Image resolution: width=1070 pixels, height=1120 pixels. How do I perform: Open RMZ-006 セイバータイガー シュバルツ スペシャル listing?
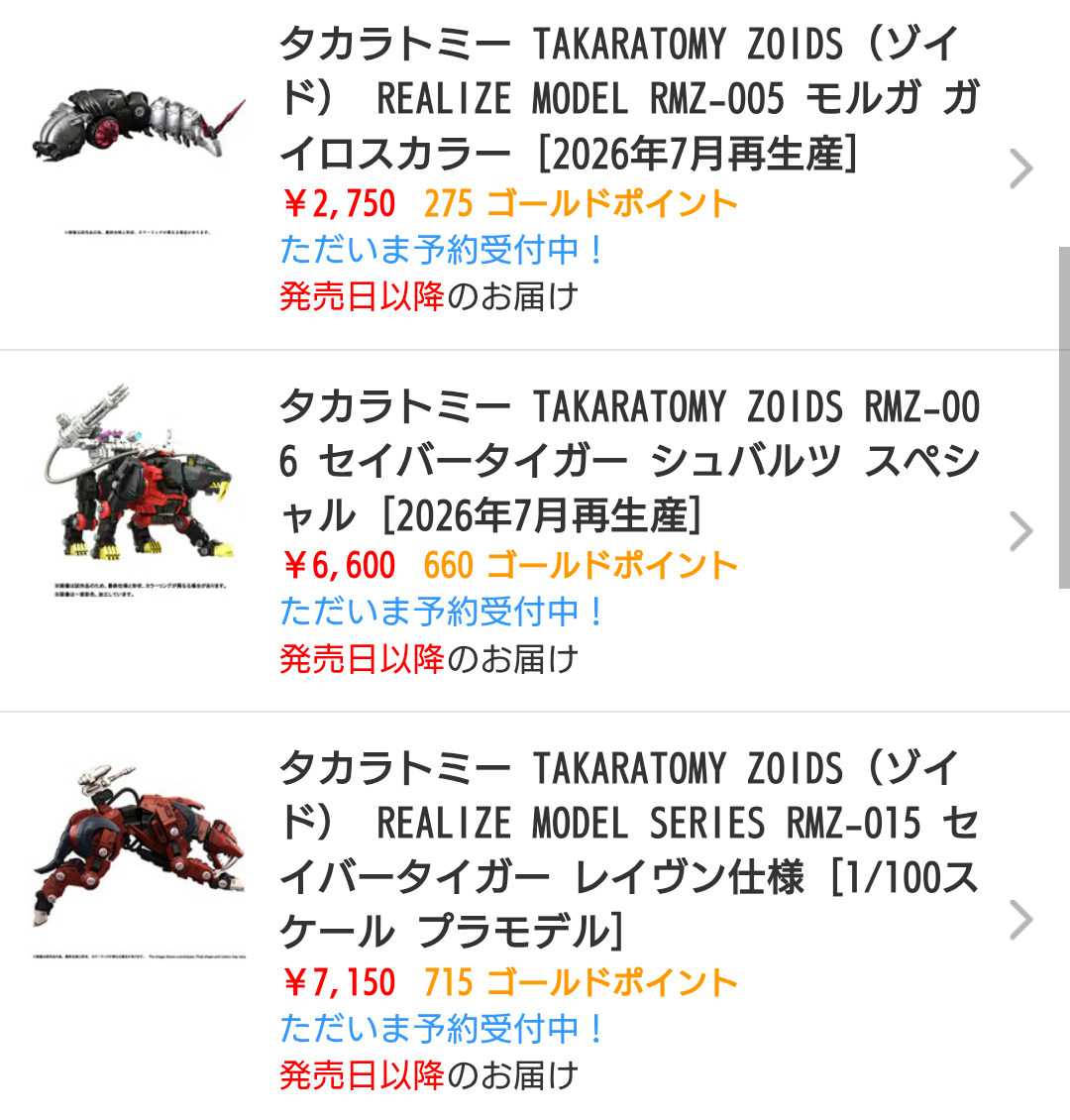pyautogui.click(x=628, y=461)
